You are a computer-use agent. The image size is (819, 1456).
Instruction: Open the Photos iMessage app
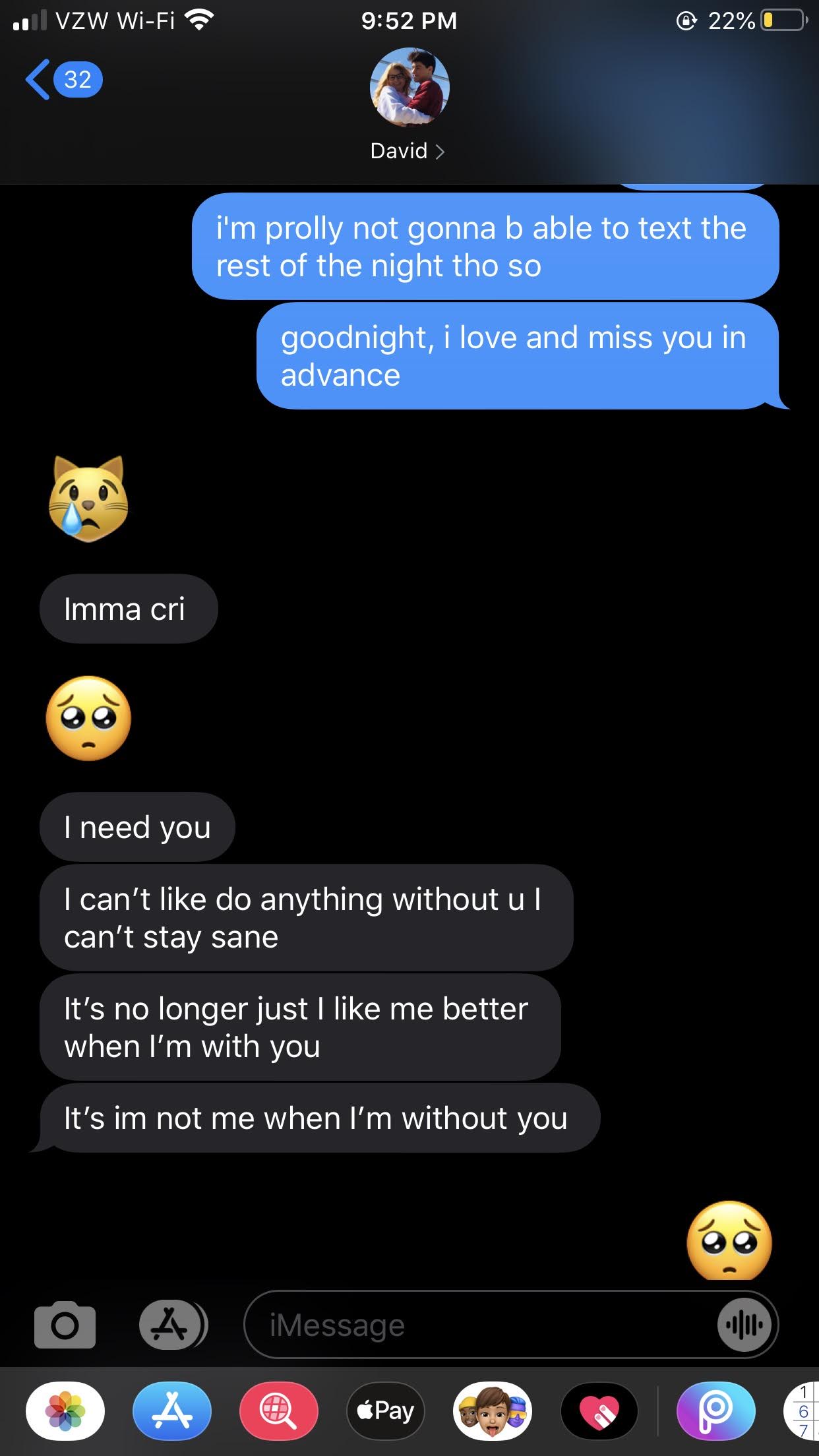[65, 1411]
